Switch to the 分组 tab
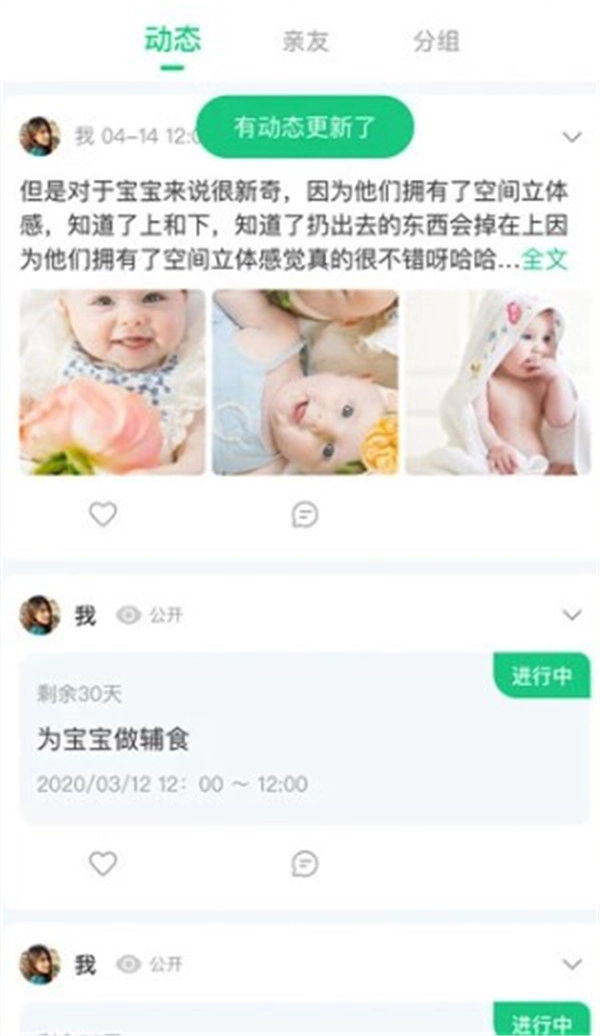 [436, 41]
